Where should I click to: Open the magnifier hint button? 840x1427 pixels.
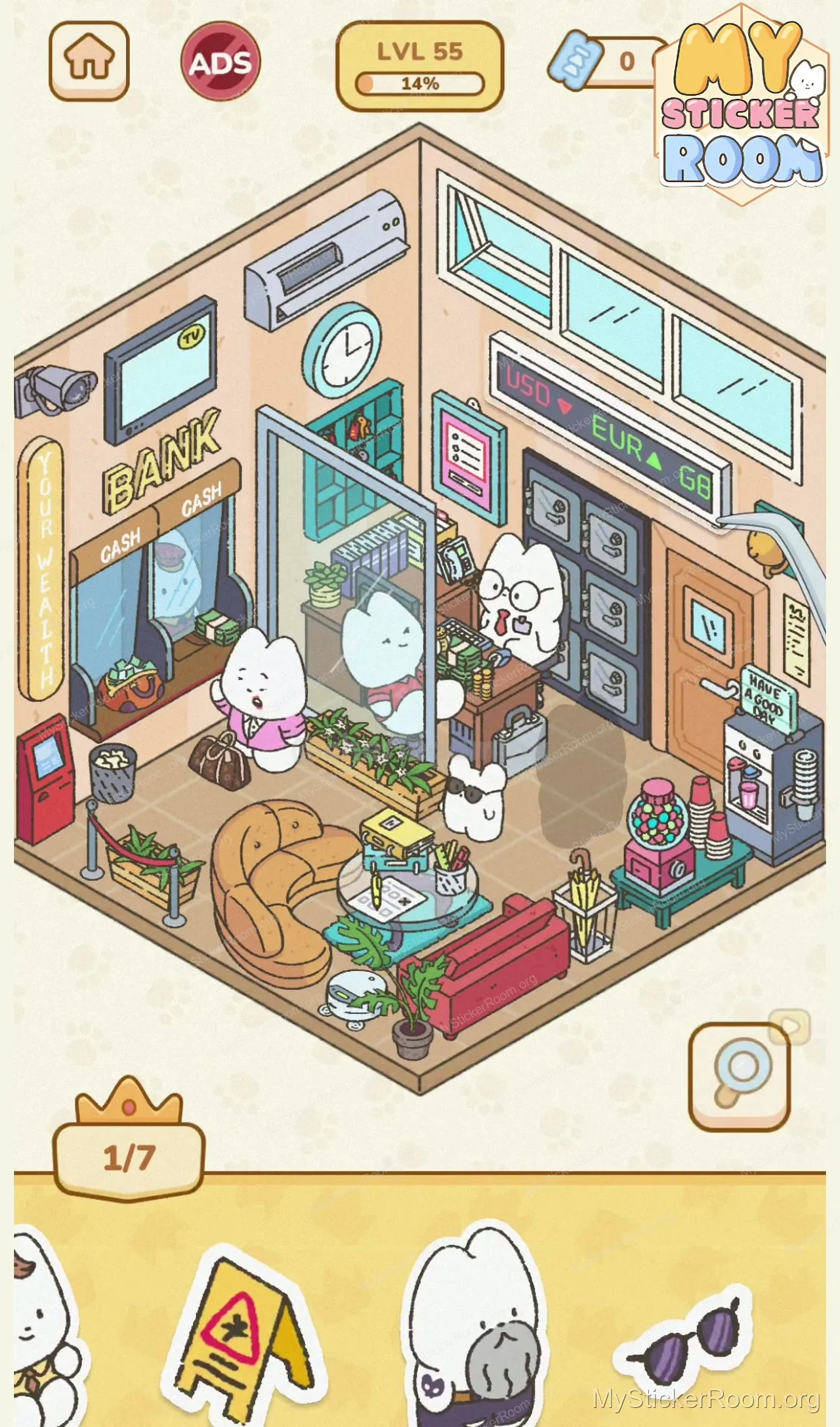[739, 1076]
